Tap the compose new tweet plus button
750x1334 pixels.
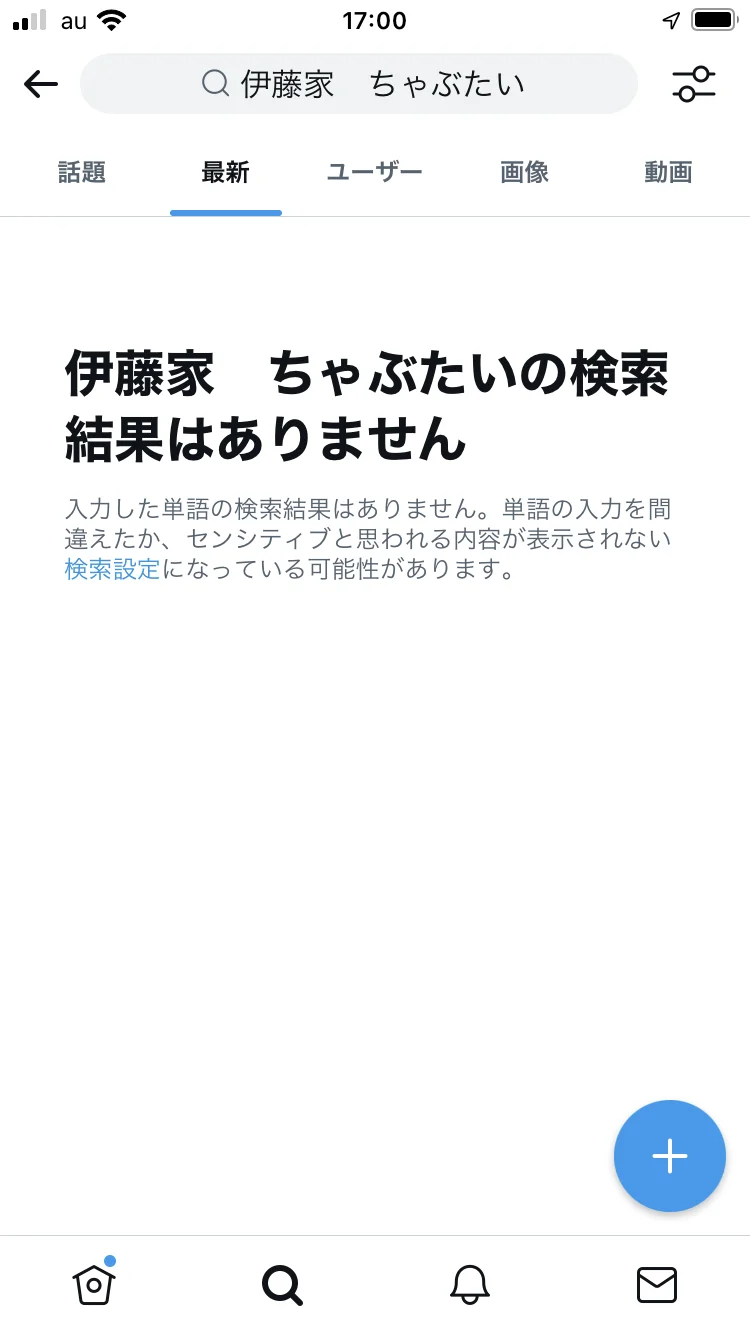[x=669, y=1155]
